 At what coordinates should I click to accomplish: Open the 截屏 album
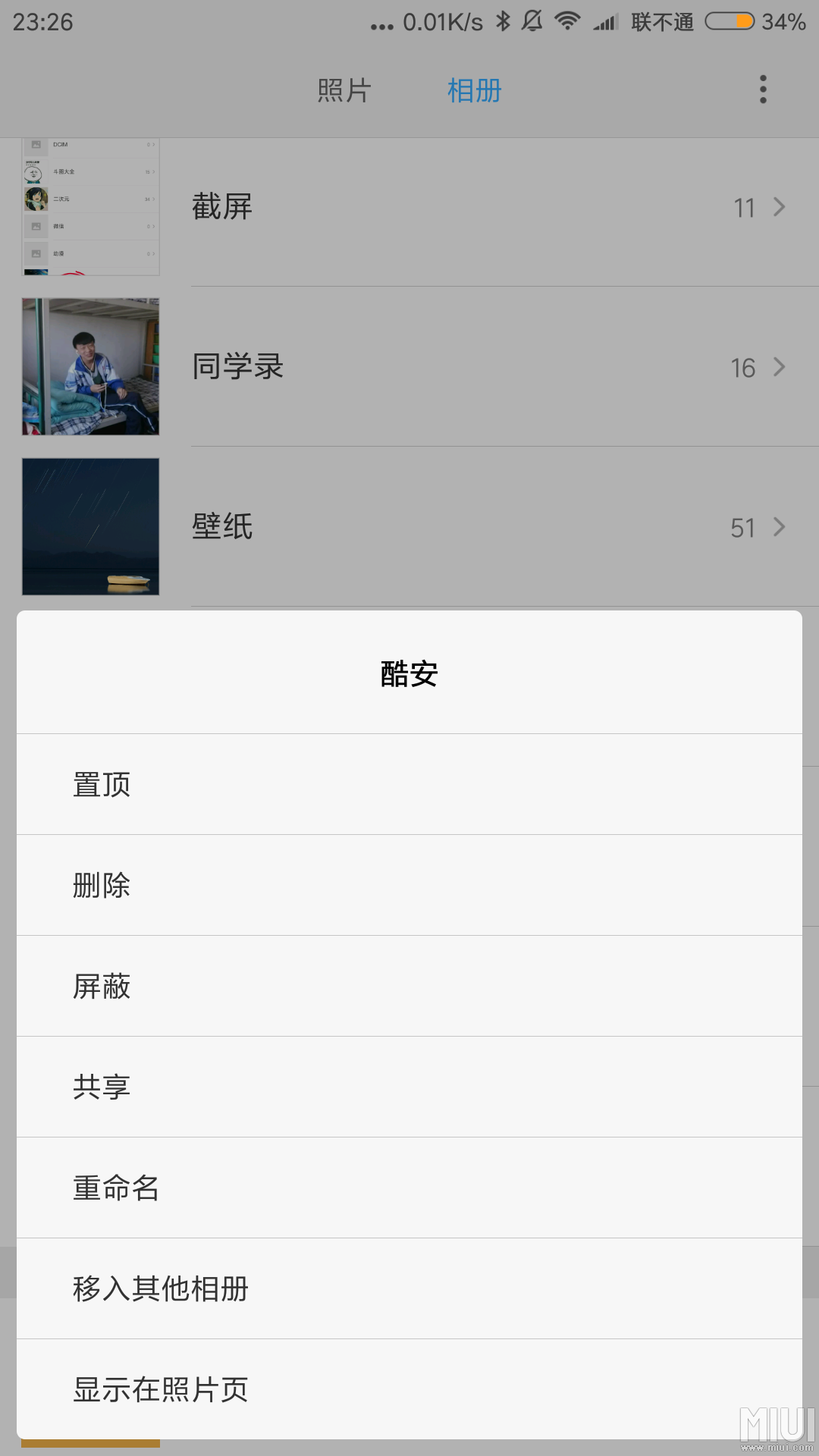pos(485,207)
